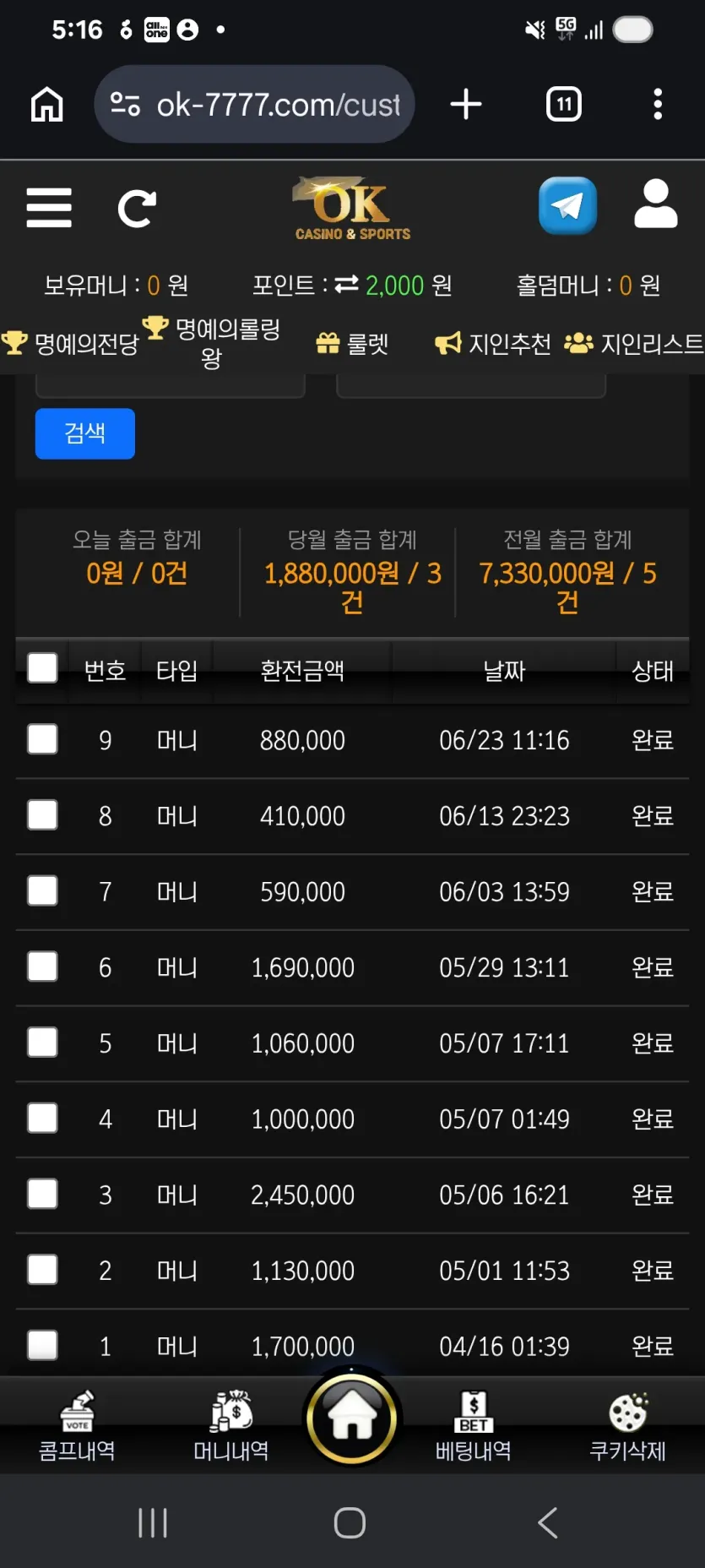Open the browser tab switcher

coord(564,105)
